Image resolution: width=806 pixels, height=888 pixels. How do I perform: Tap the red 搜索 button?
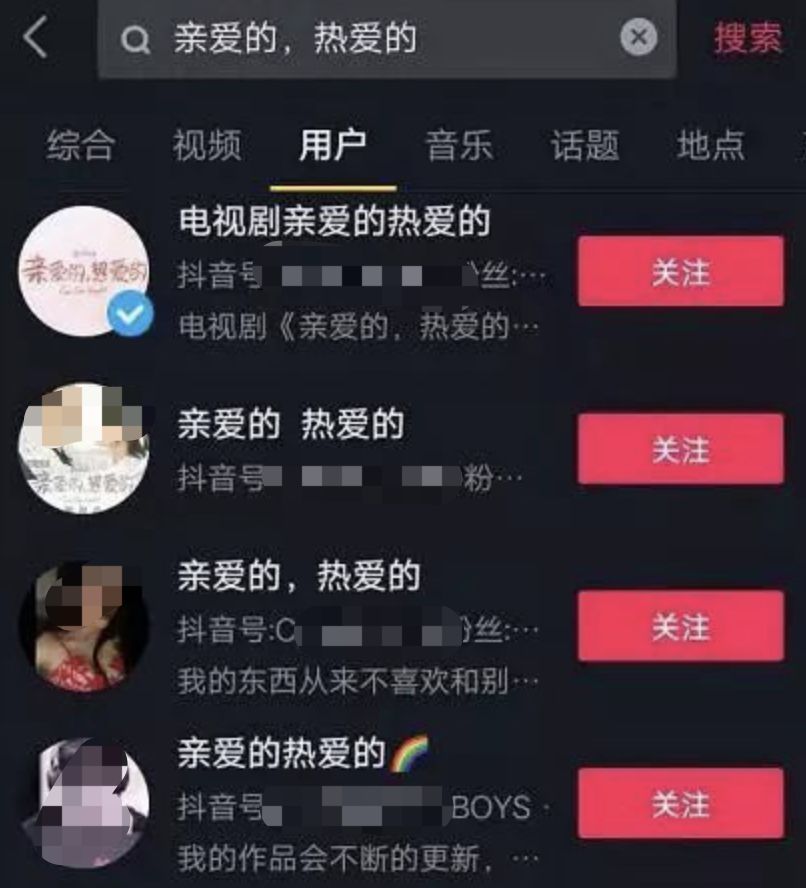[x=748, y=39]
